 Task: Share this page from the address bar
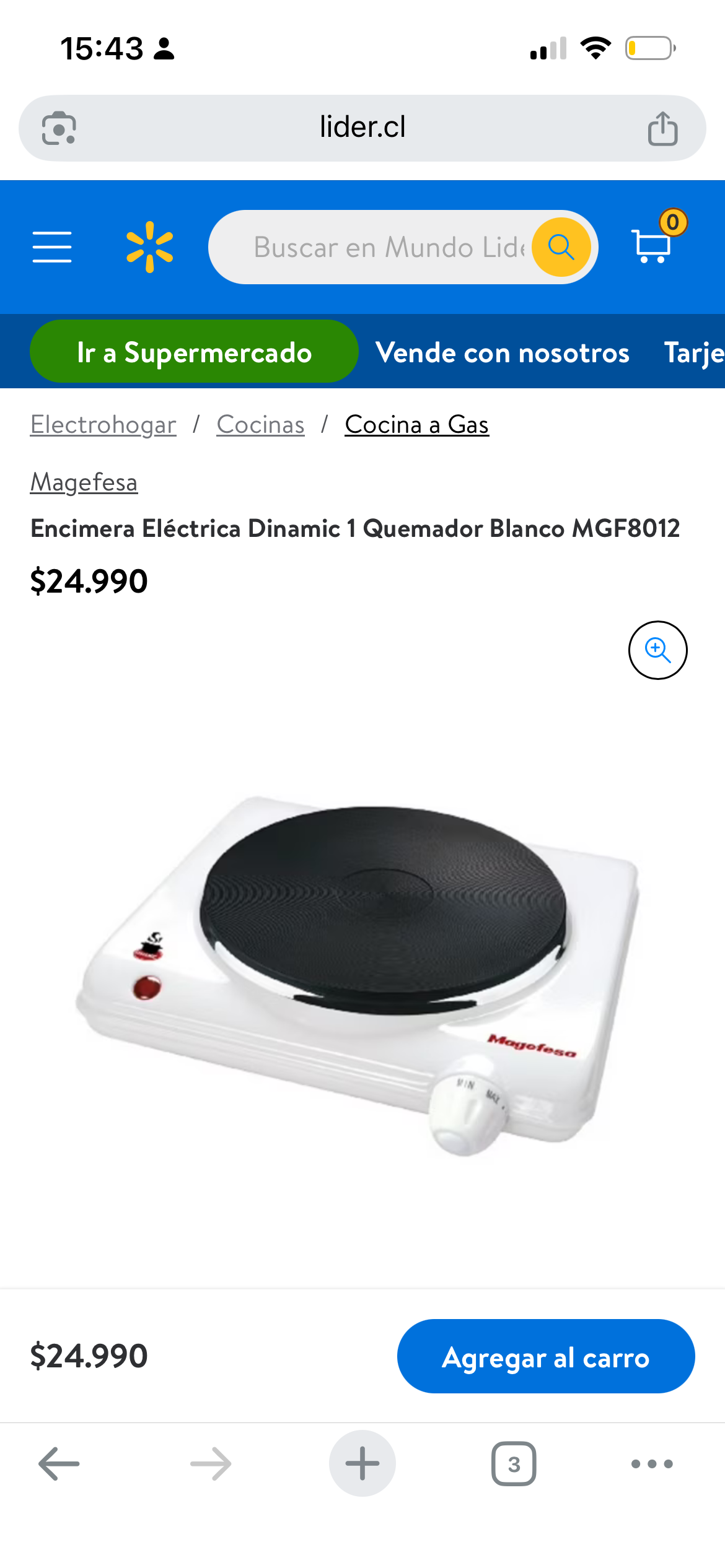(x=662, y=128)
